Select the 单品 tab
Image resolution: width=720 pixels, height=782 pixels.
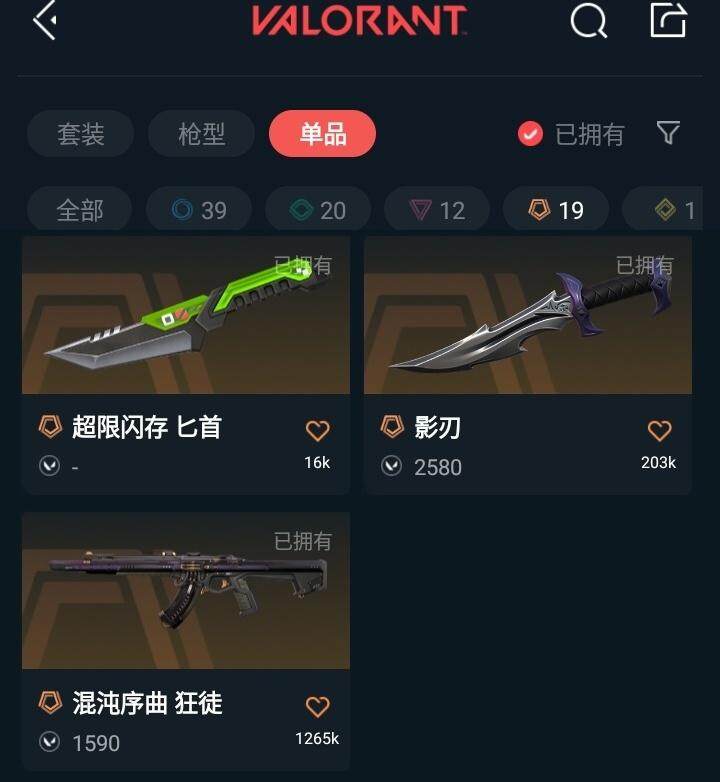(322, 134)
